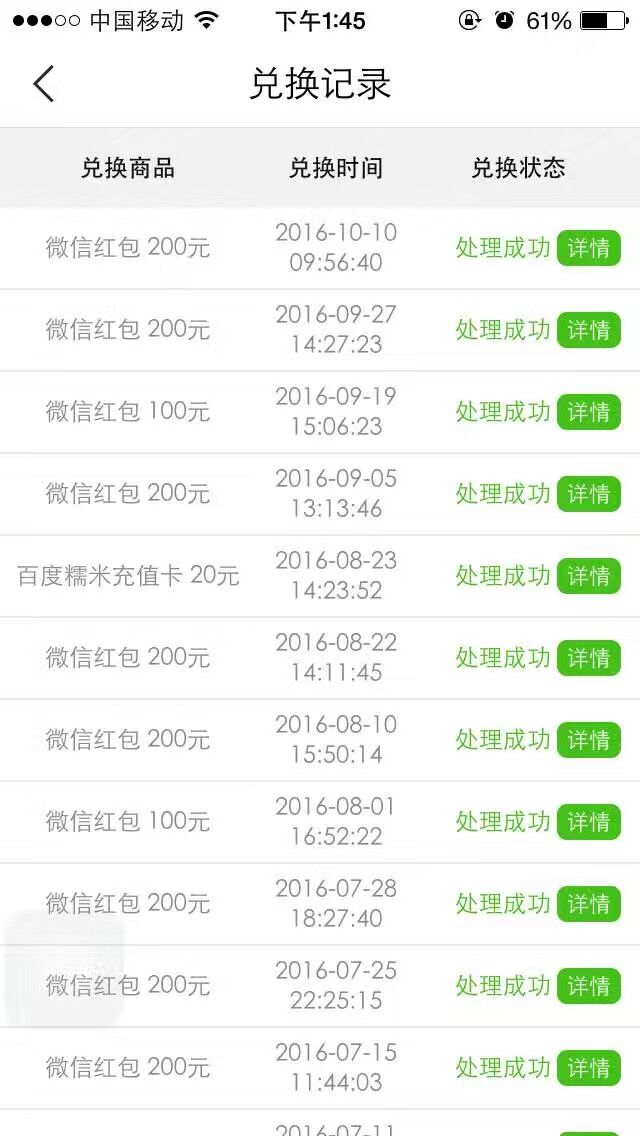Screen dimensions: 640x1136
Task: View 详情 of the 2016-07-25 exchange
Action: point(589,986)
